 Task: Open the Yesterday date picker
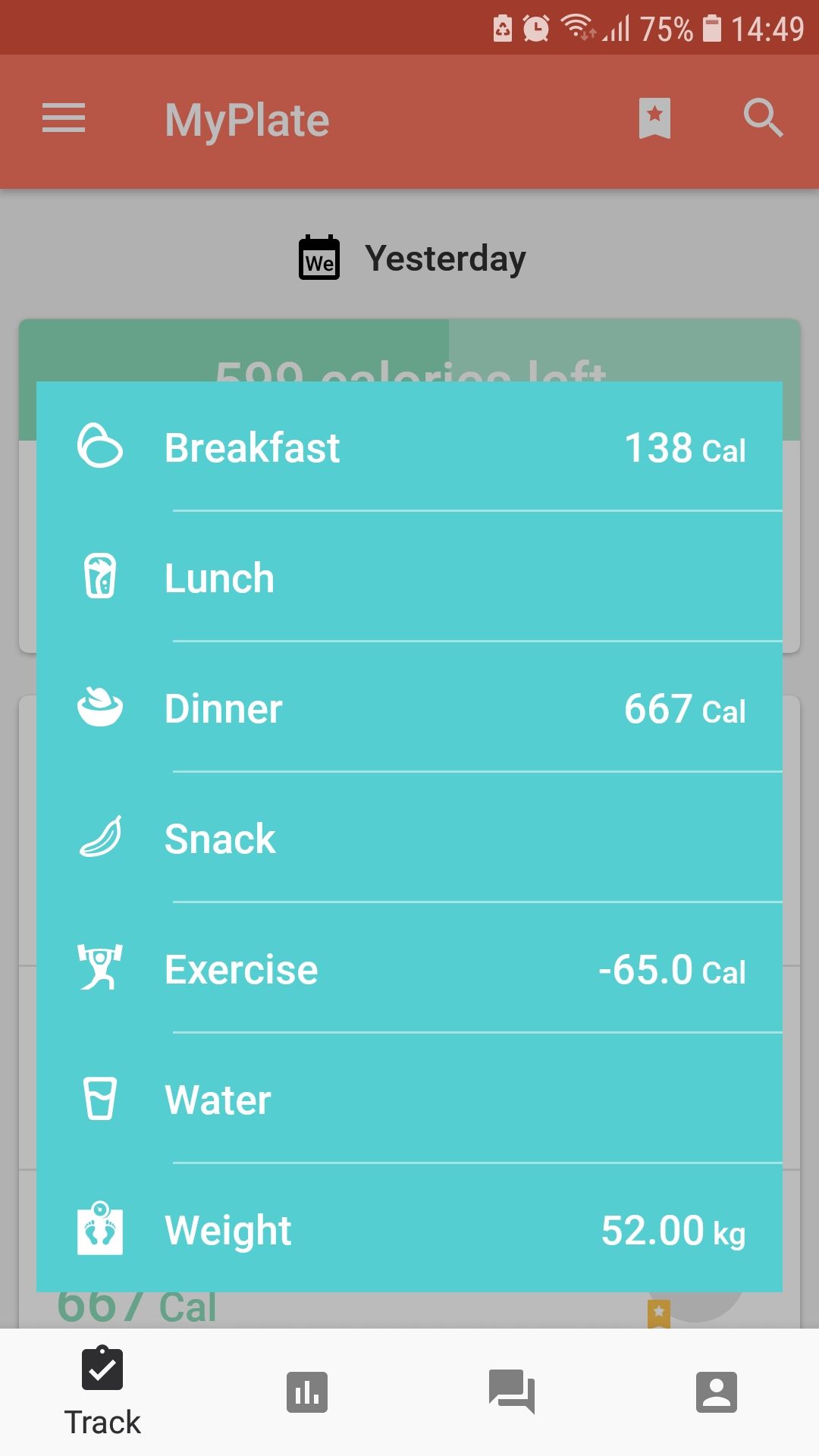[x=411, y=259]
